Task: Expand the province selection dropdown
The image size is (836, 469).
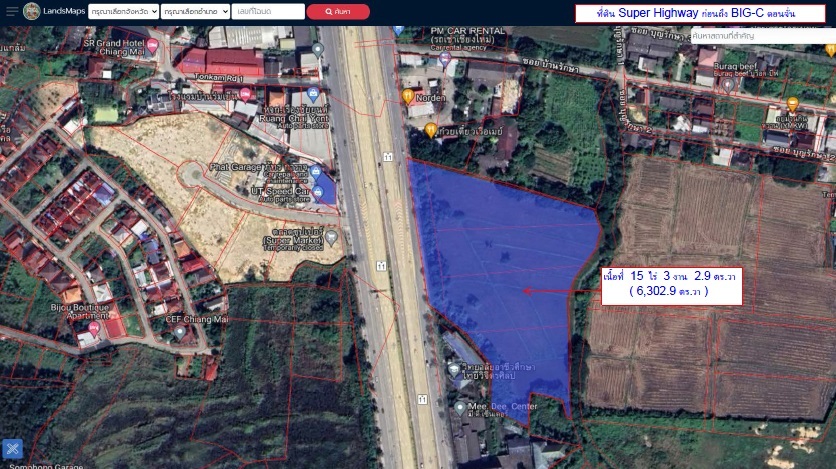Action: click(x=123, y=11)
